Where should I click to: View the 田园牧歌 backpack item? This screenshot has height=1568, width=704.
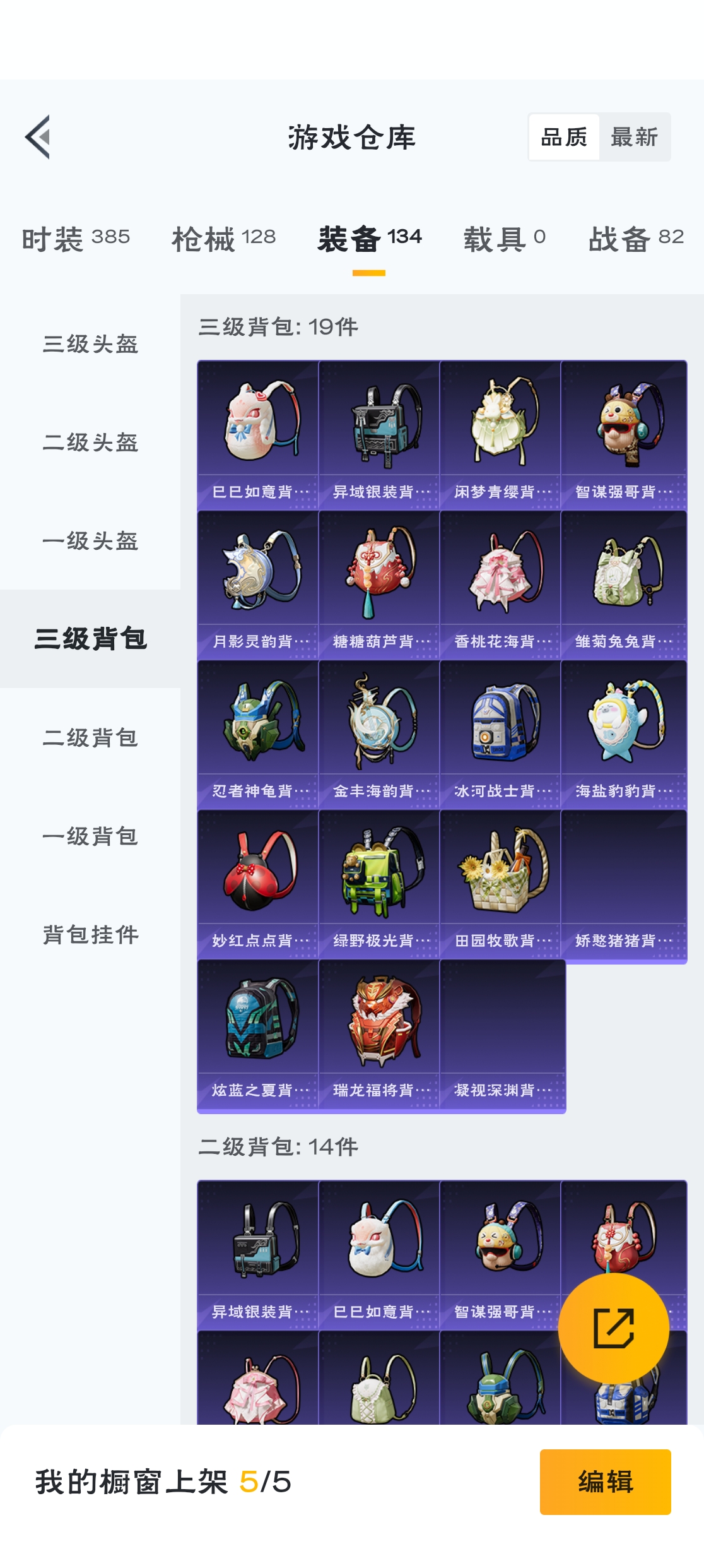(x=500, y=884)
